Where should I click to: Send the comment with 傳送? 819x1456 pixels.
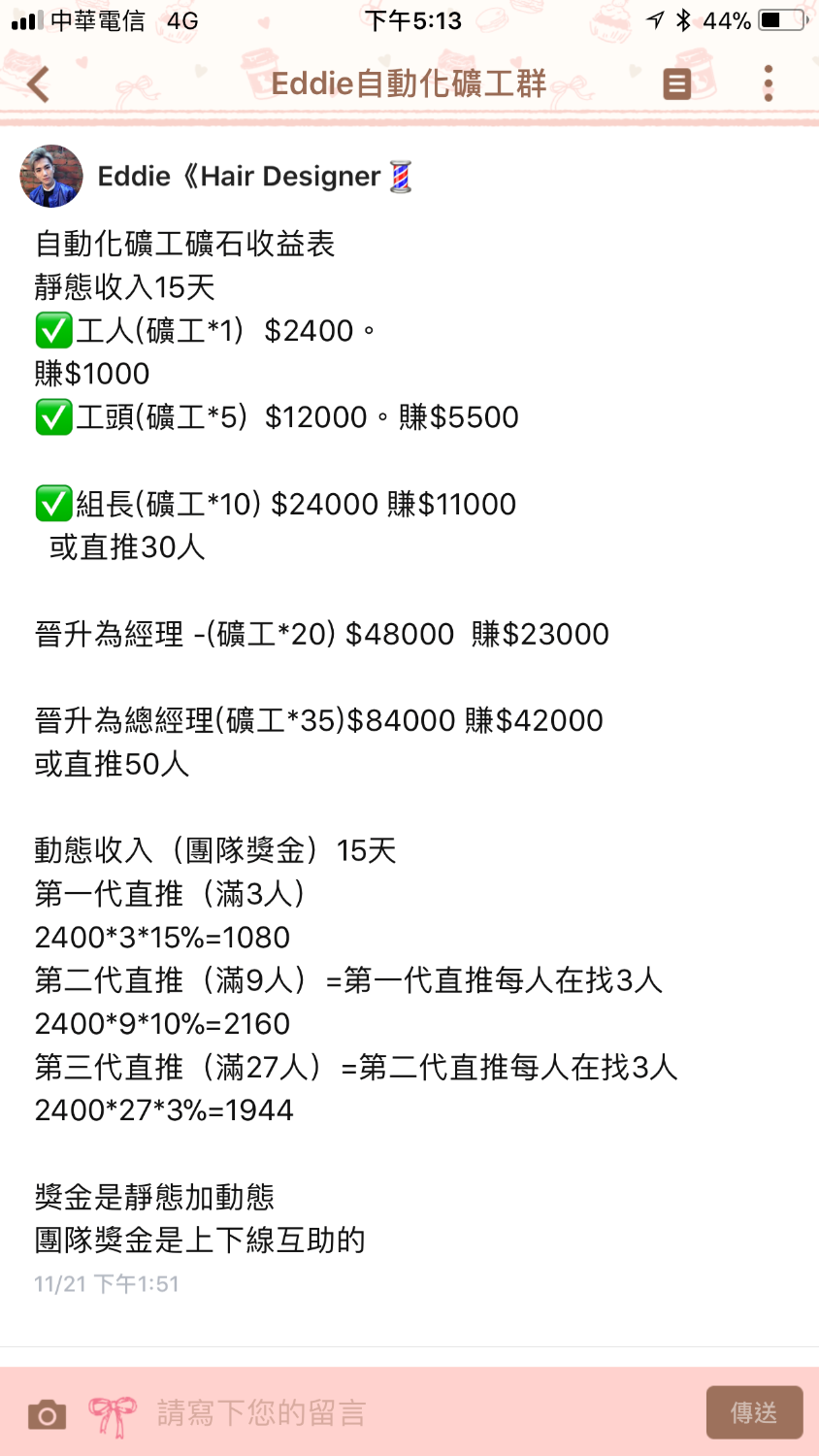click(754, 1412)
